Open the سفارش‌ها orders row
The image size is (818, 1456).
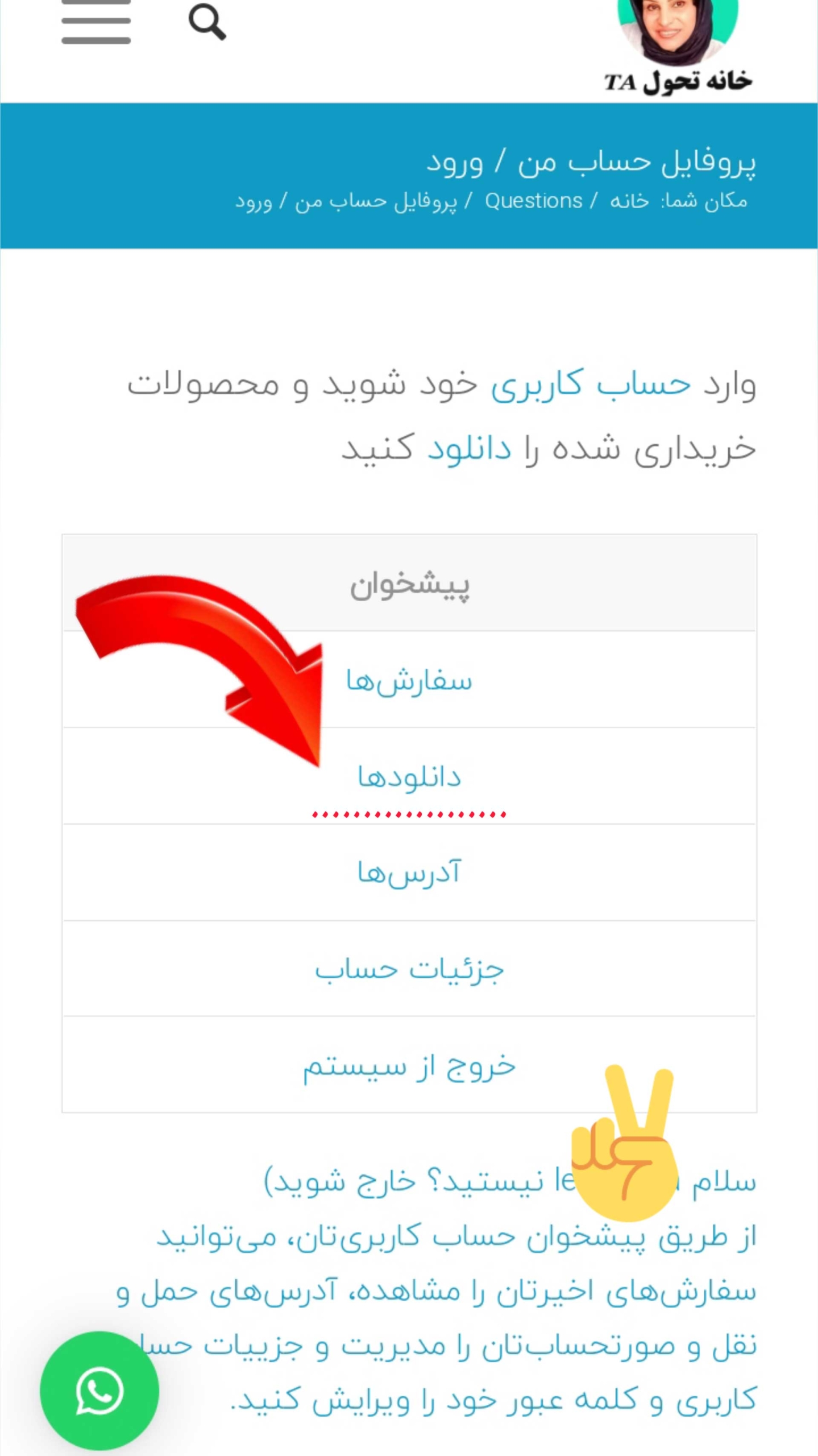click(x=409, y=680)
